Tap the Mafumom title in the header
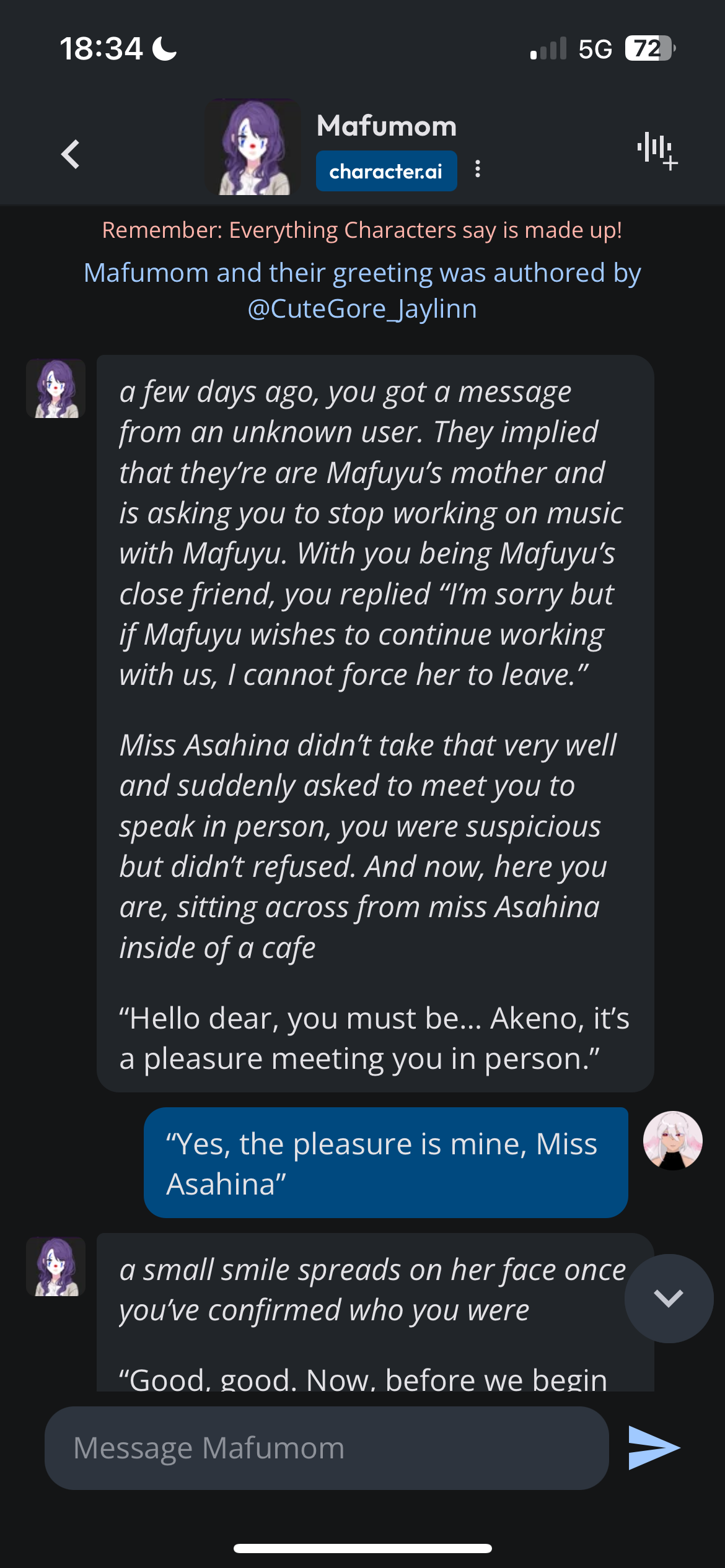The image size is (725, 1568). [386, 126]
